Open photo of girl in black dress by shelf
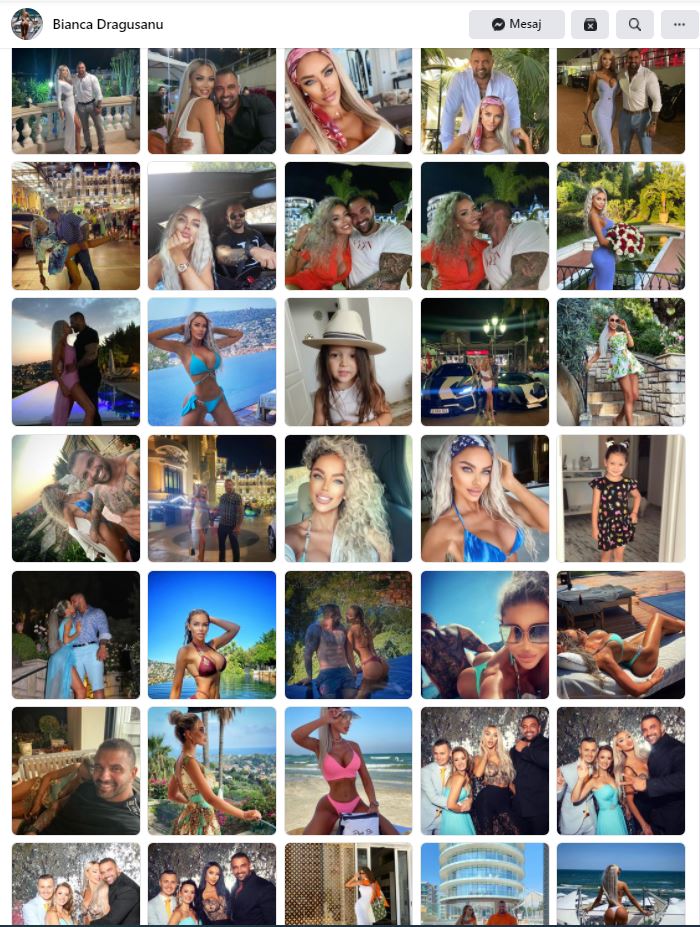700x927 pixels. click(x=621, y=498)
